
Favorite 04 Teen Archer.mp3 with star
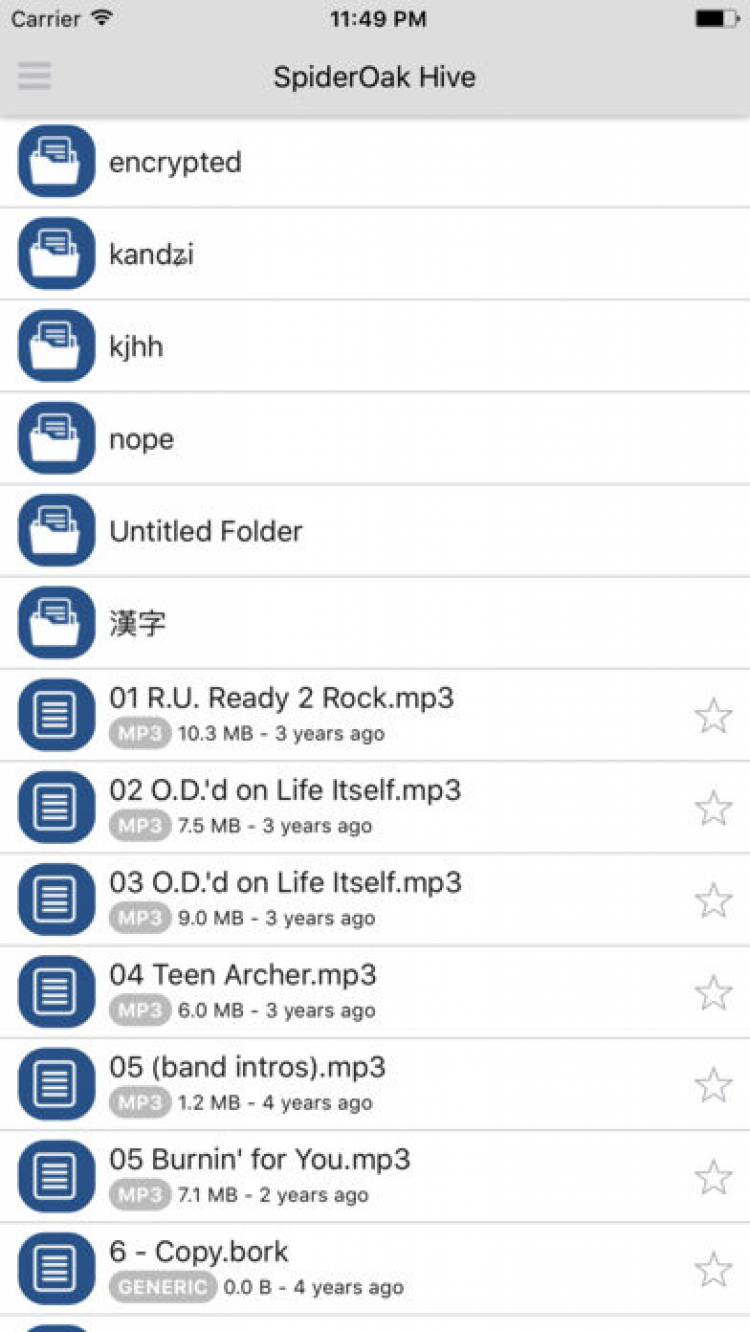pyautogui.click(x=713, y=993)
